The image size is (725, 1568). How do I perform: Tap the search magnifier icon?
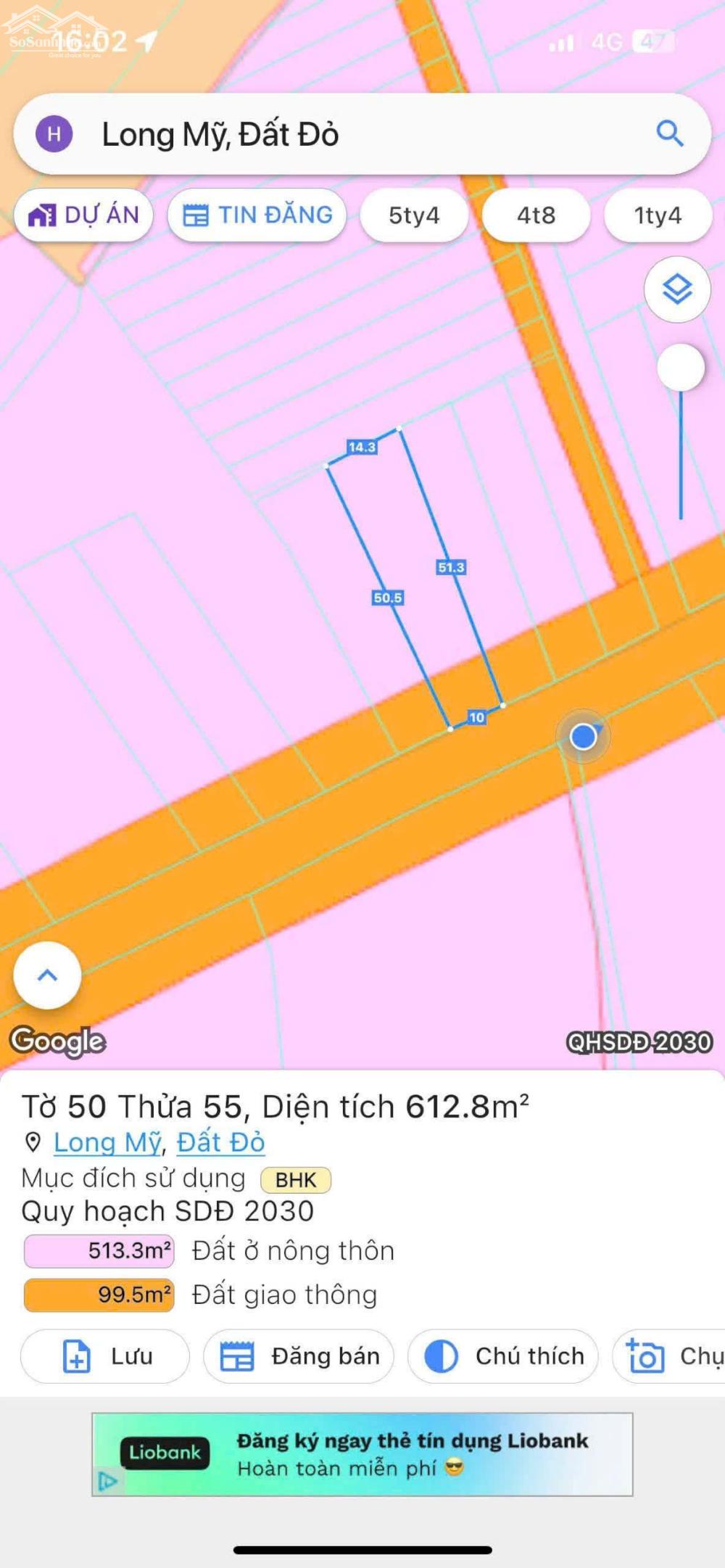click(x=668, y=134)
